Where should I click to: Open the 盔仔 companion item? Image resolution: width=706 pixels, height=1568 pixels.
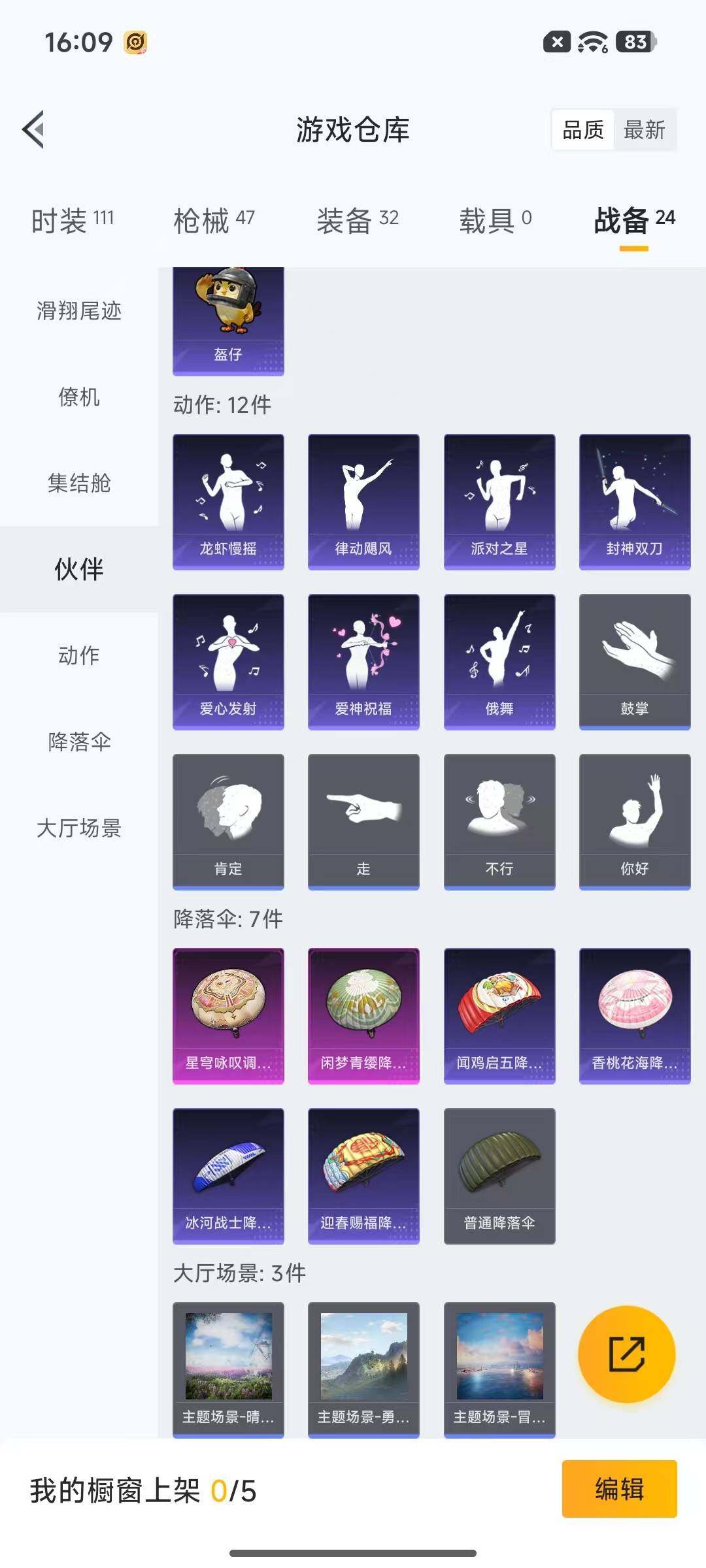(227, 320)
